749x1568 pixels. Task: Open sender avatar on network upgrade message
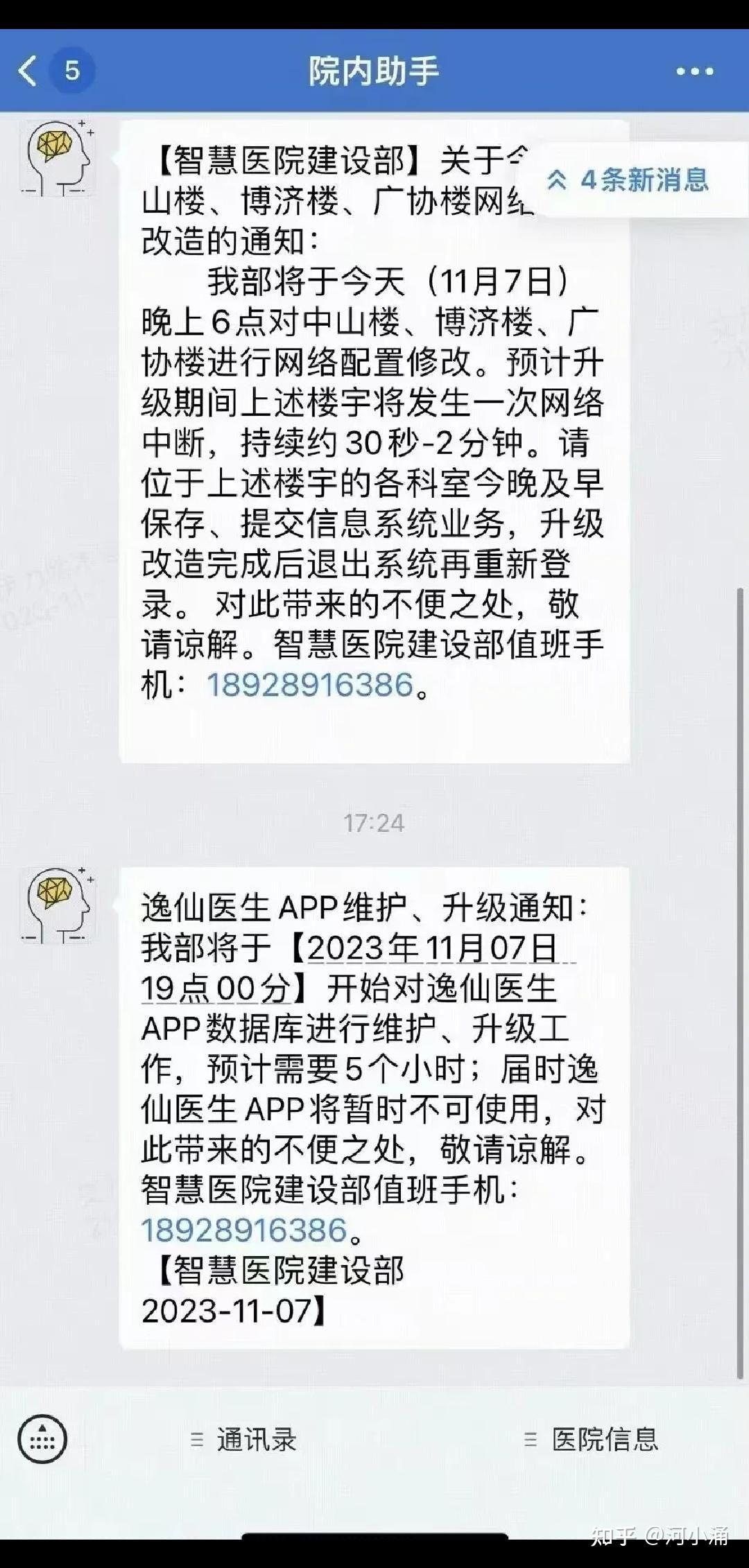(x=58, y=157)
